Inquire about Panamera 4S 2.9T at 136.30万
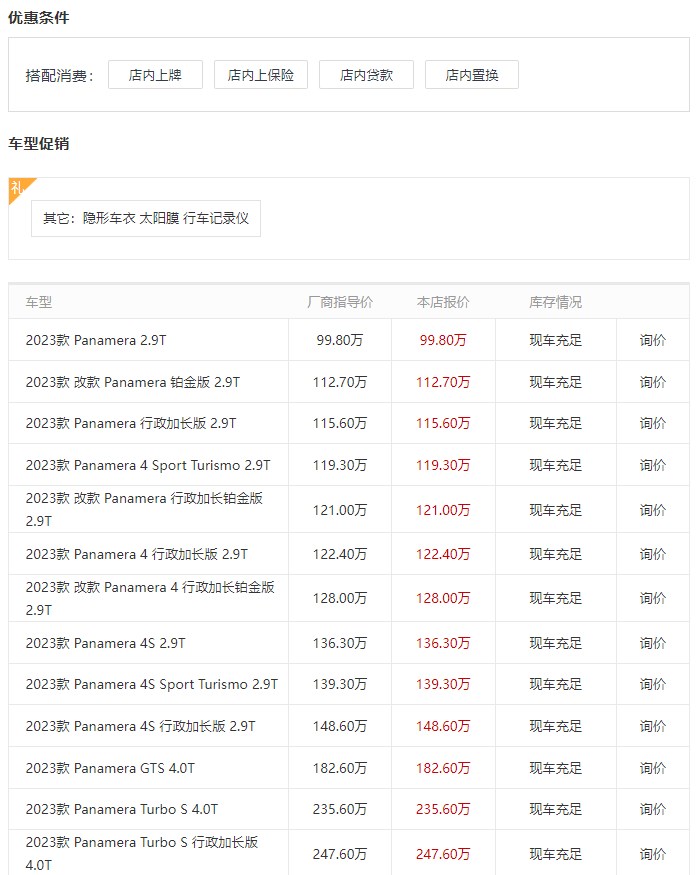Screen dimensions: 700x875 coord(653,643)
